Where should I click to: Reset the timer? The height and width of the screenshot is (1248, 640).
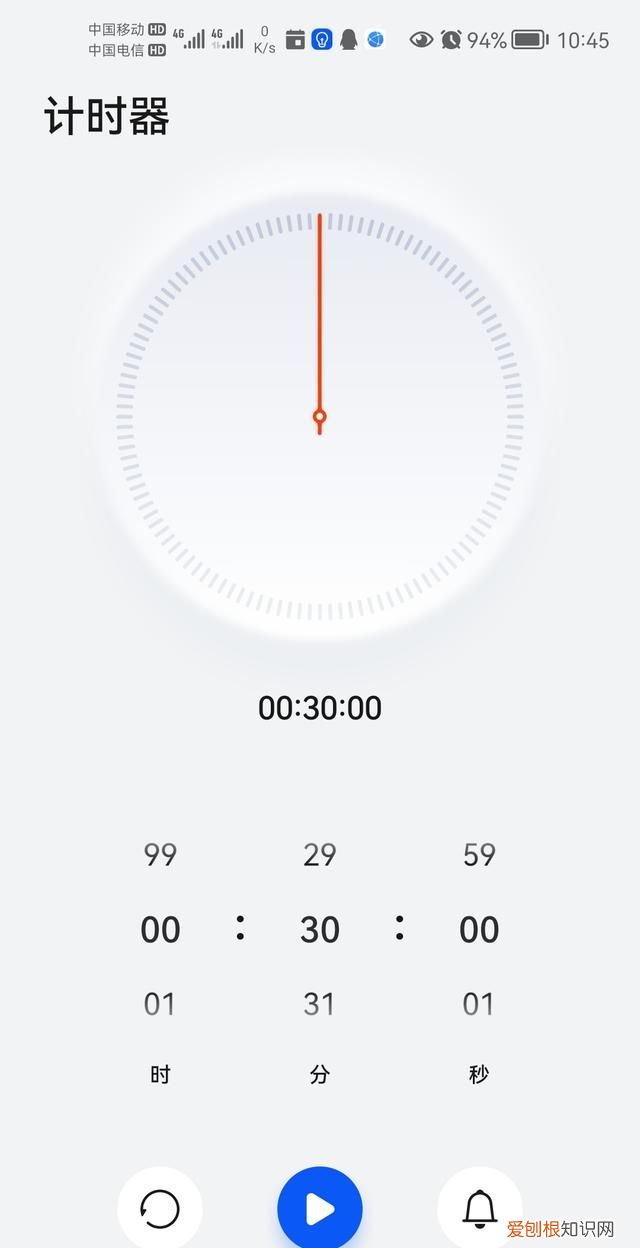point(160,1209)
